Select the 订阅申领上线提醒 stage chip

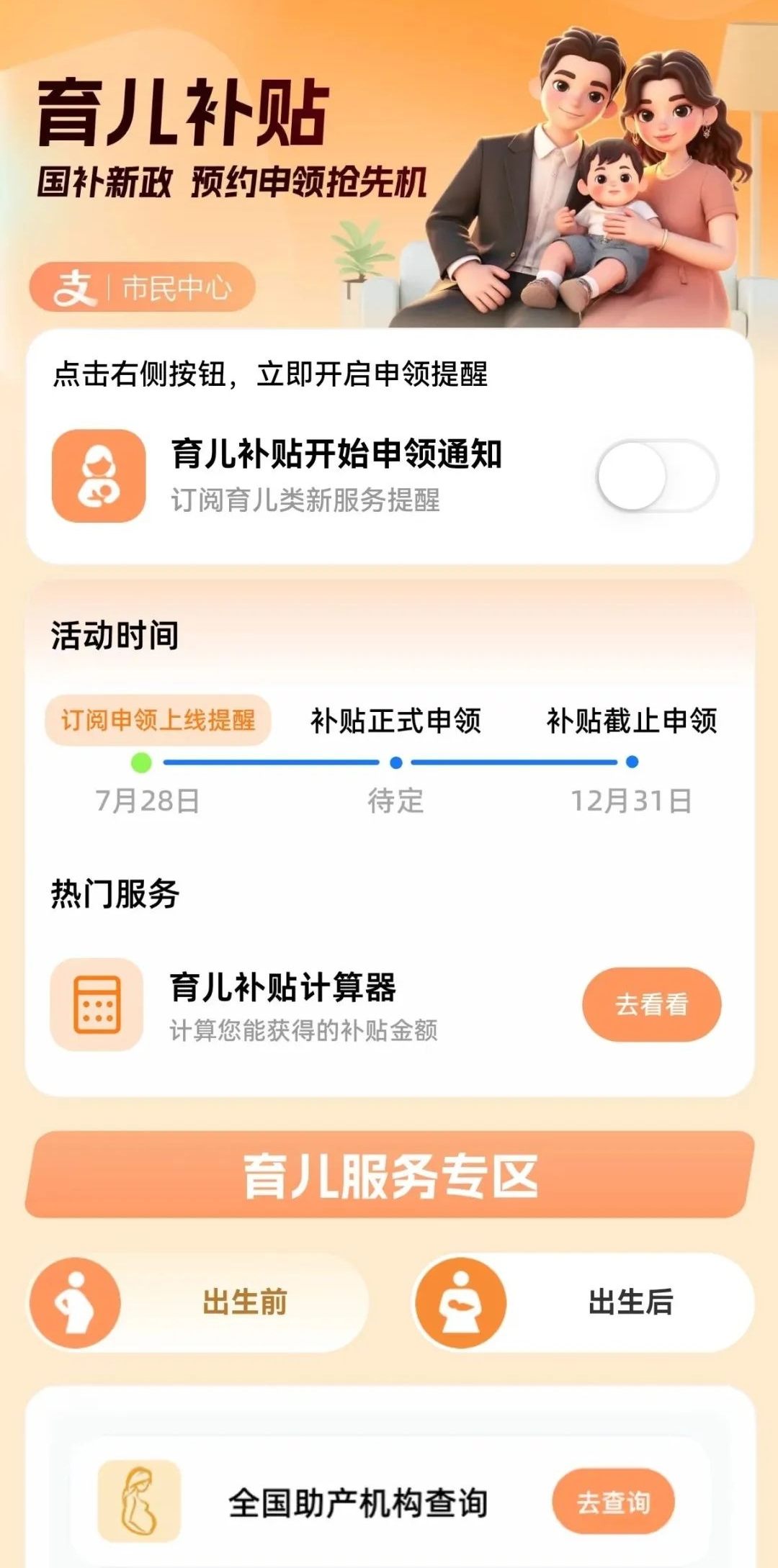(x=158, y=720)
